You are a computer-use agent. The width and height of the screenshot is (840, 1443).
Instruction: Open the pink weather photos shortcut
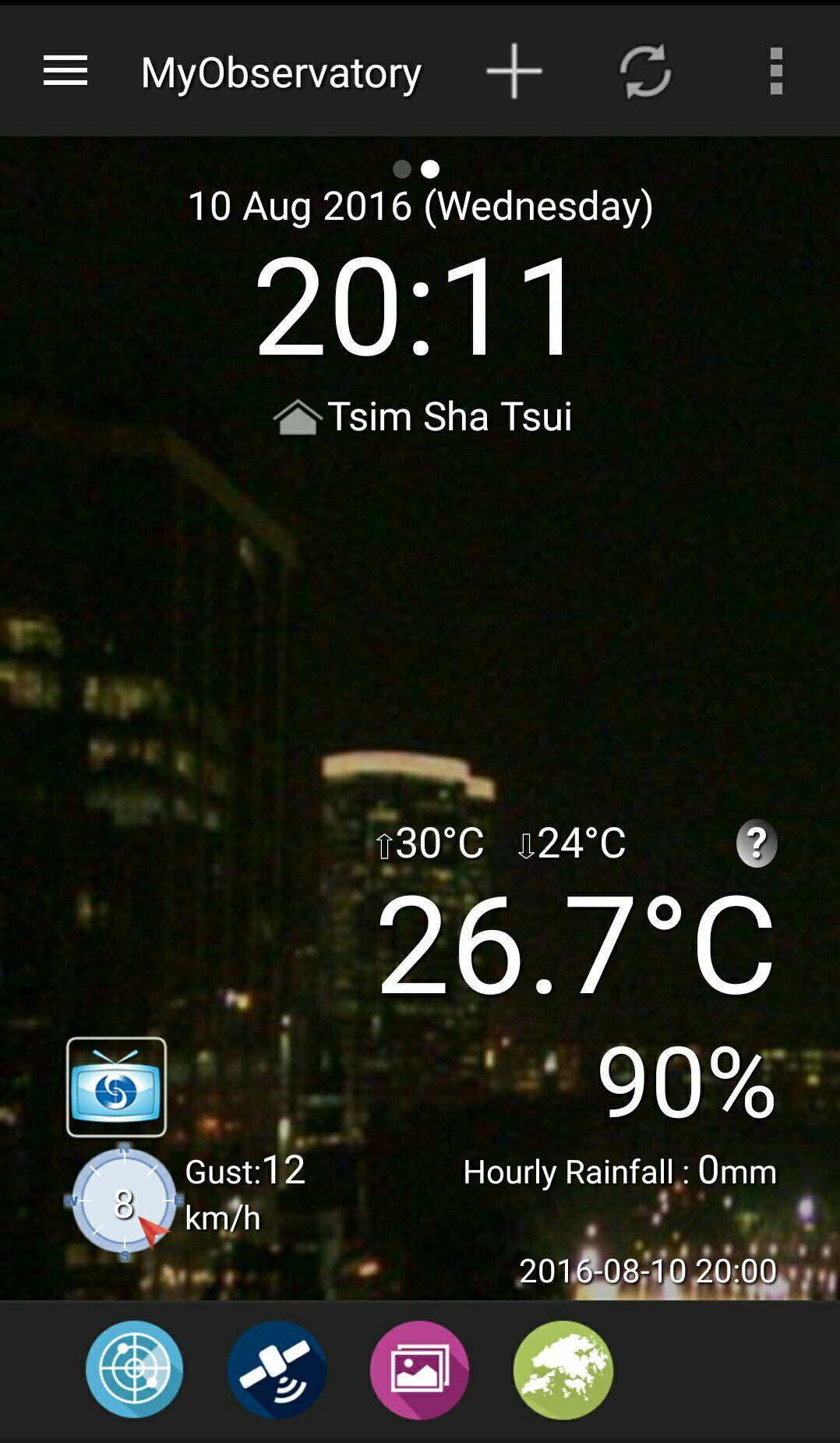pos(419,1369)
